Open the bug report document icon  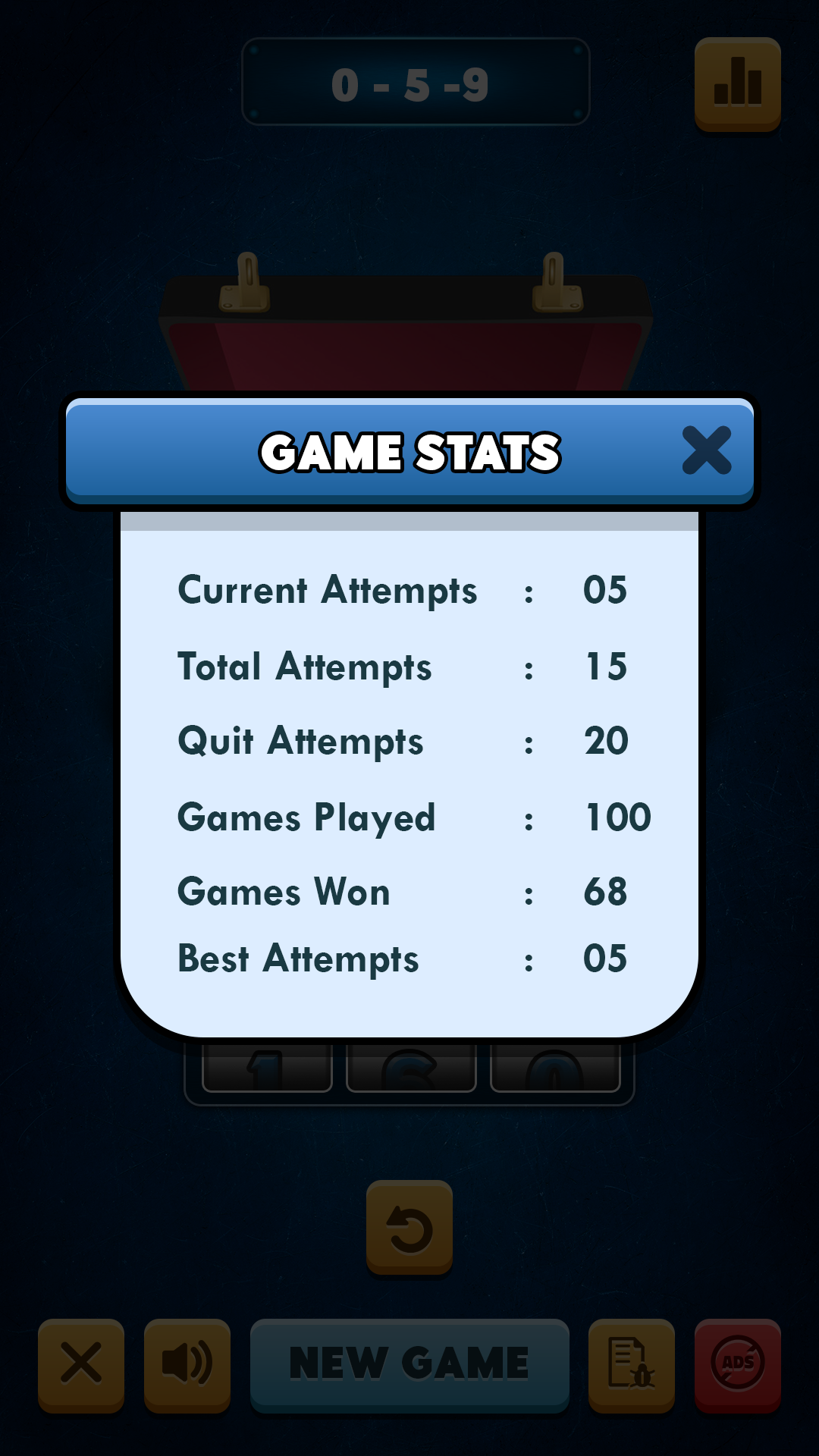coord(631,1363)
